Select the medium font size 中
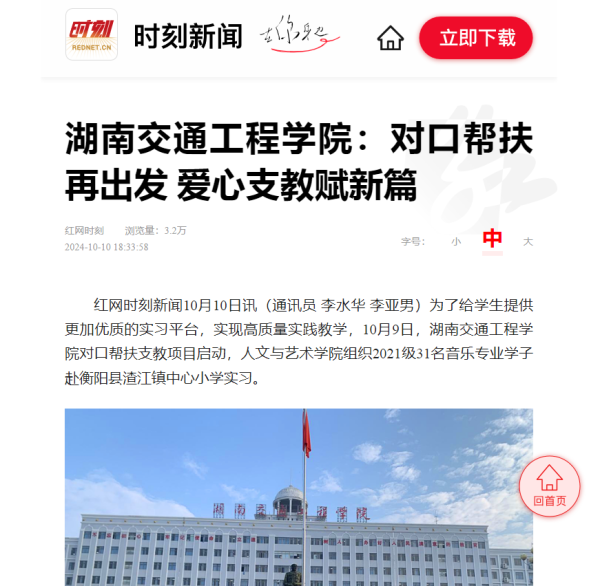Screen dimensions: 600x586 click(492, 240)
